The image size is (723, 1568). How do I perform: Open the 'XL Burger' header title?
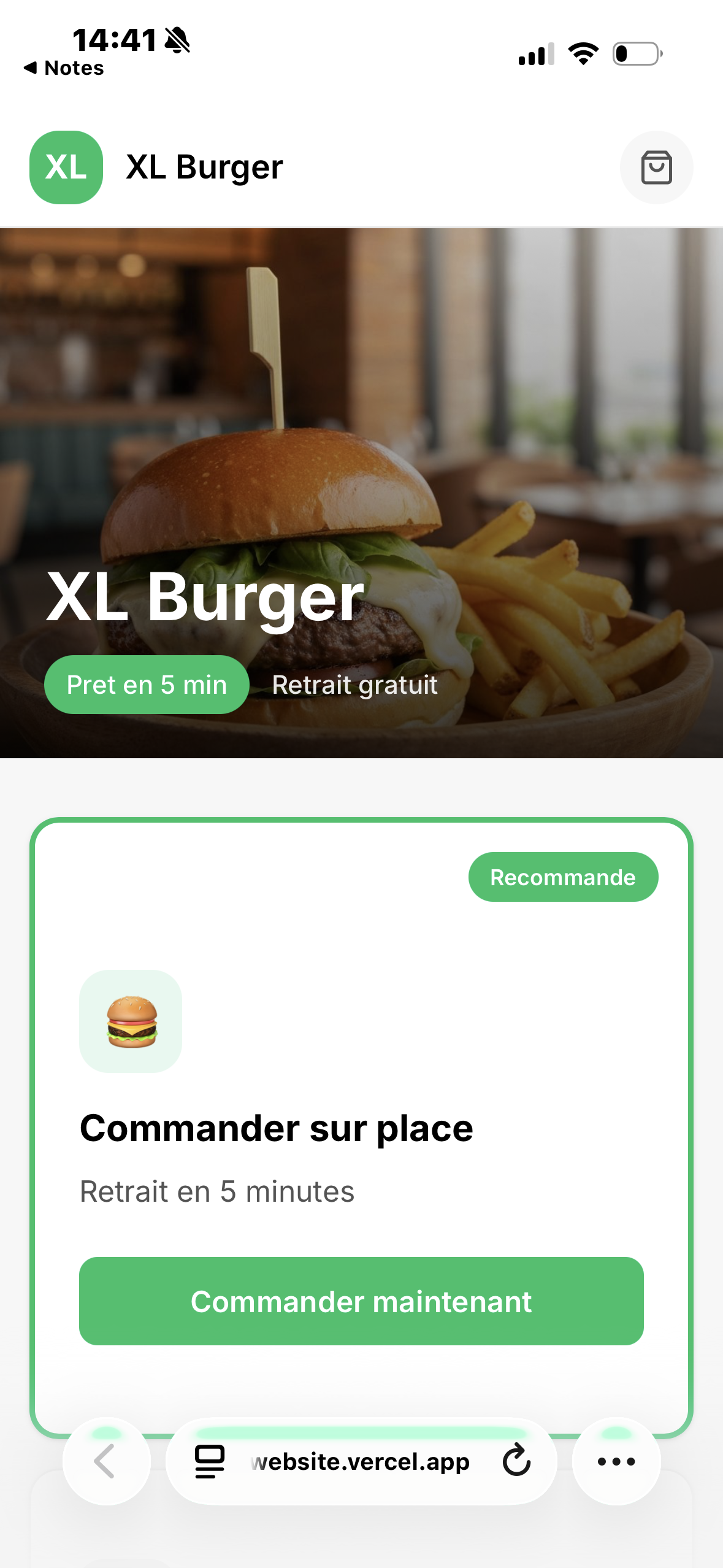pos(204,167)
